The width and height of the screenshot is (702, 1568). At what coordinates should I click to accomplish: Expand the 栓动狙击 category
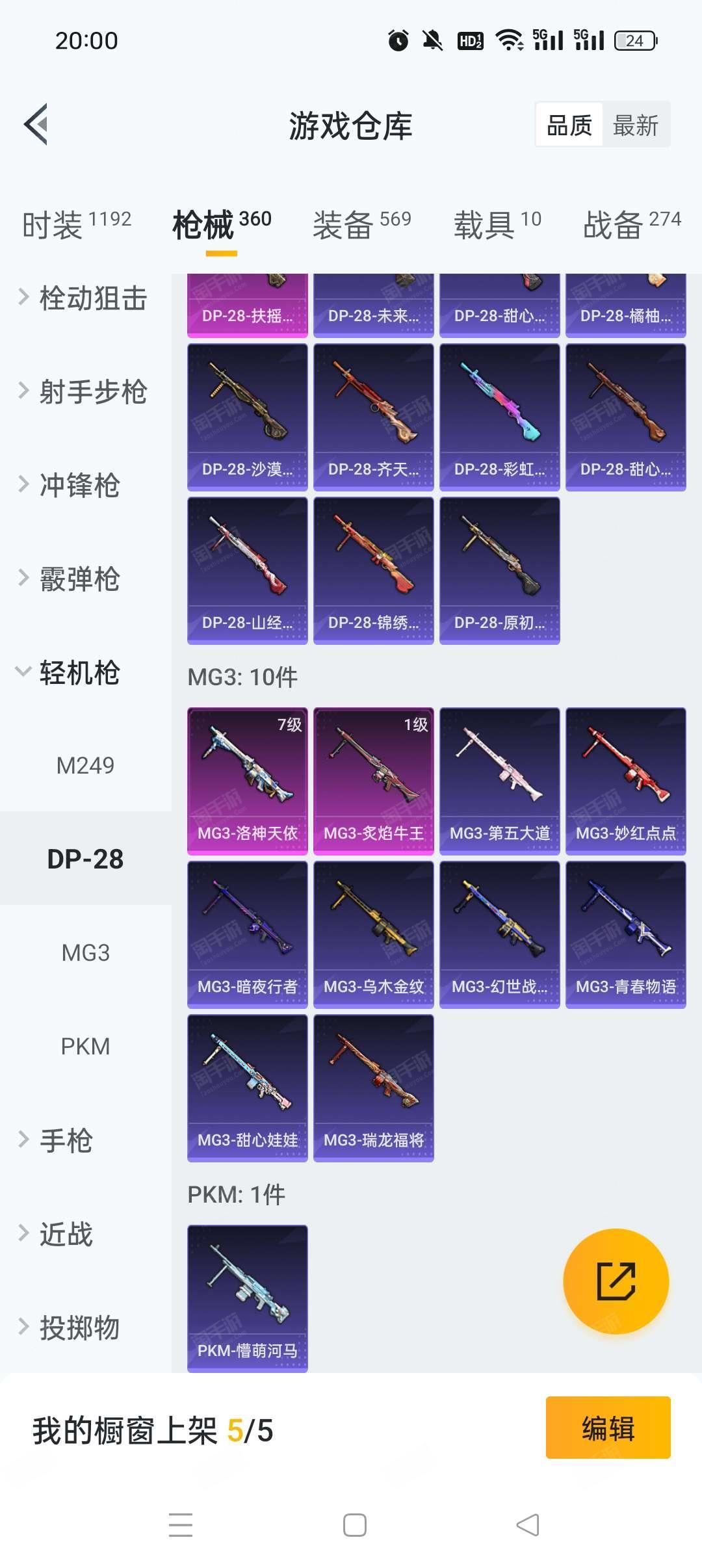pos(84,298)
